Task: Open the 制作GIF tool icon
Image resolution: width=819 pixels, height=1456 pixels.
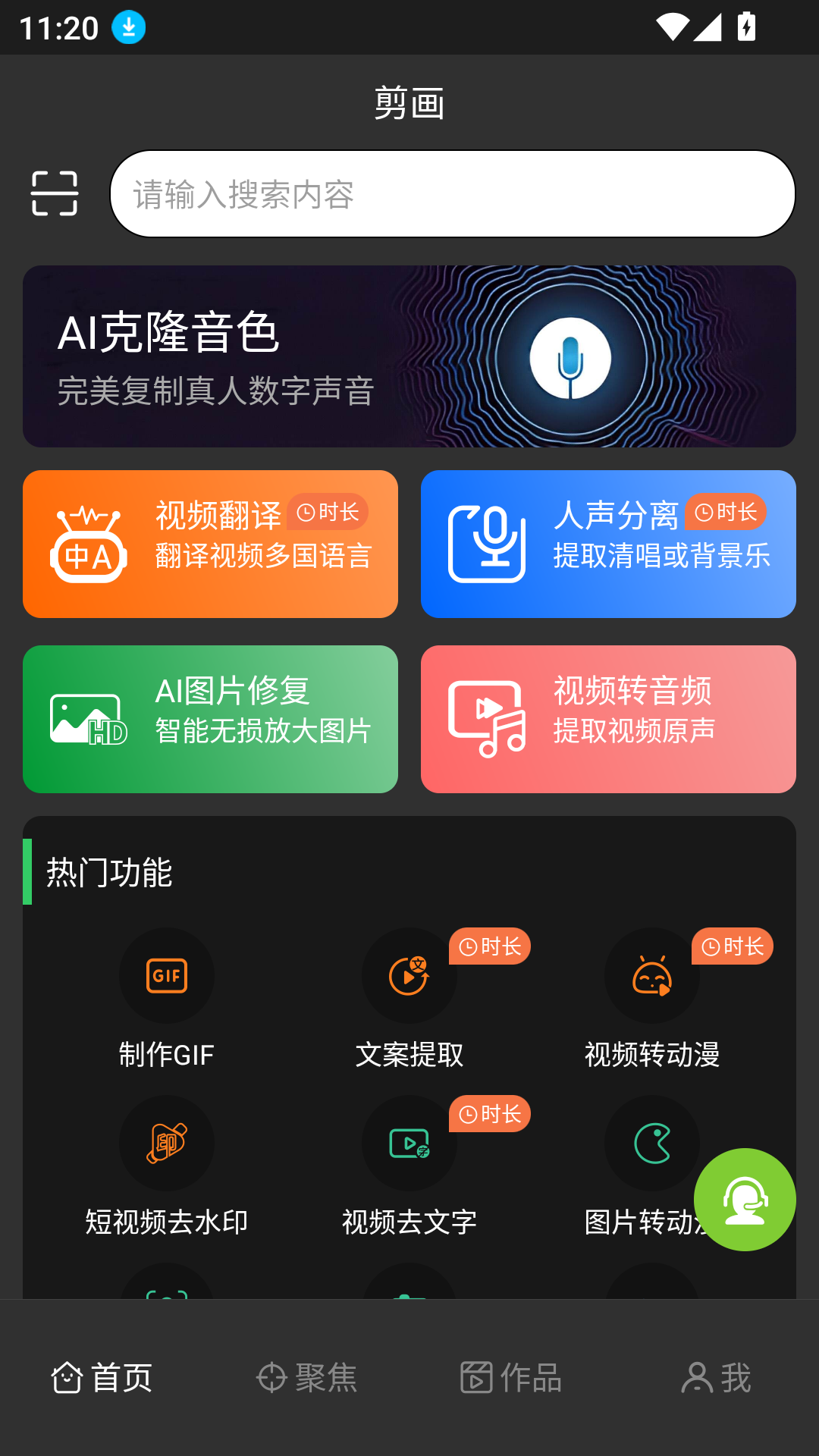Action: point(167,975)
